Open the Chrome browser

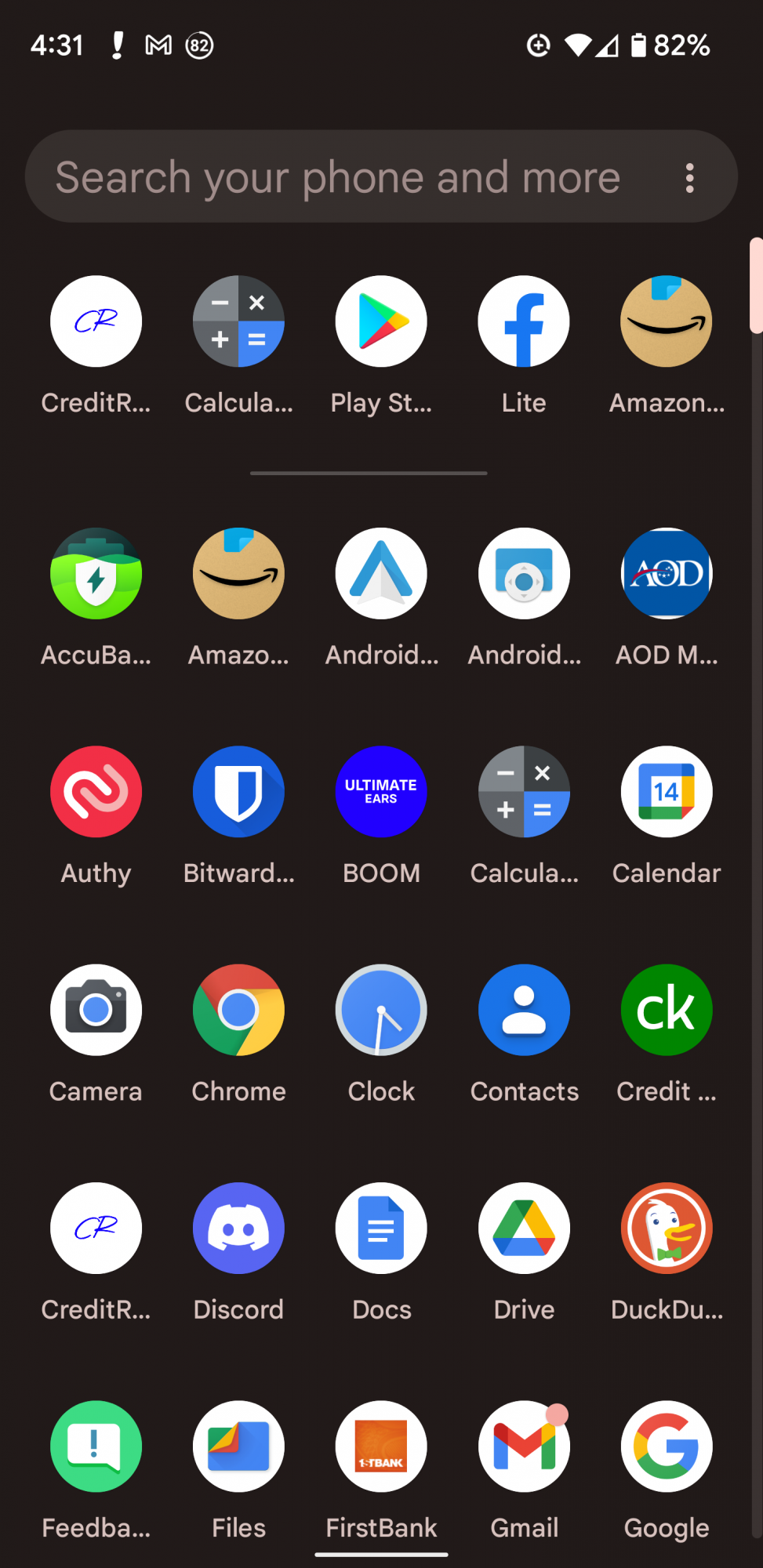pos(238,1010)
